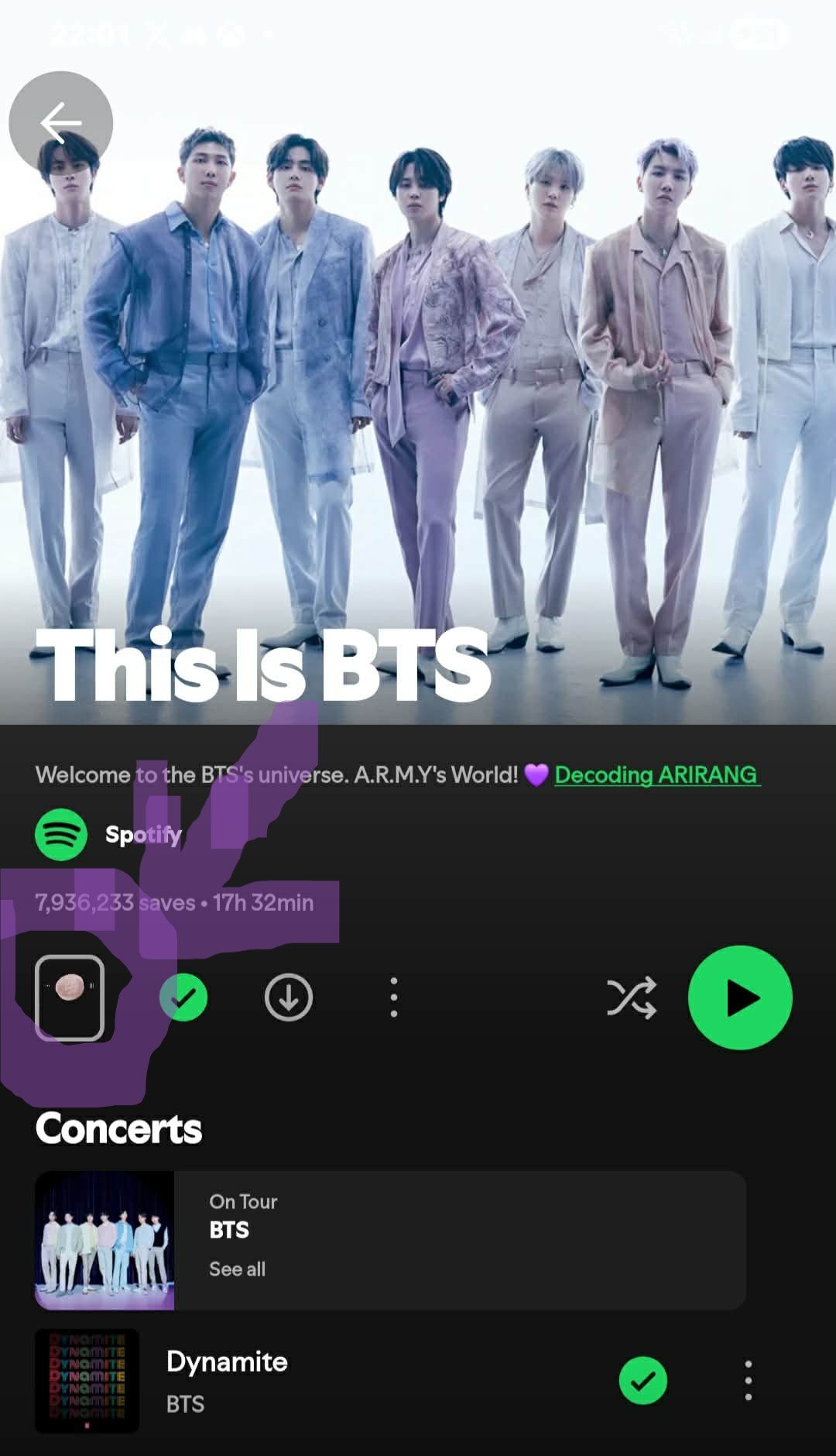Go back using the arrow button

click(60, 123)
